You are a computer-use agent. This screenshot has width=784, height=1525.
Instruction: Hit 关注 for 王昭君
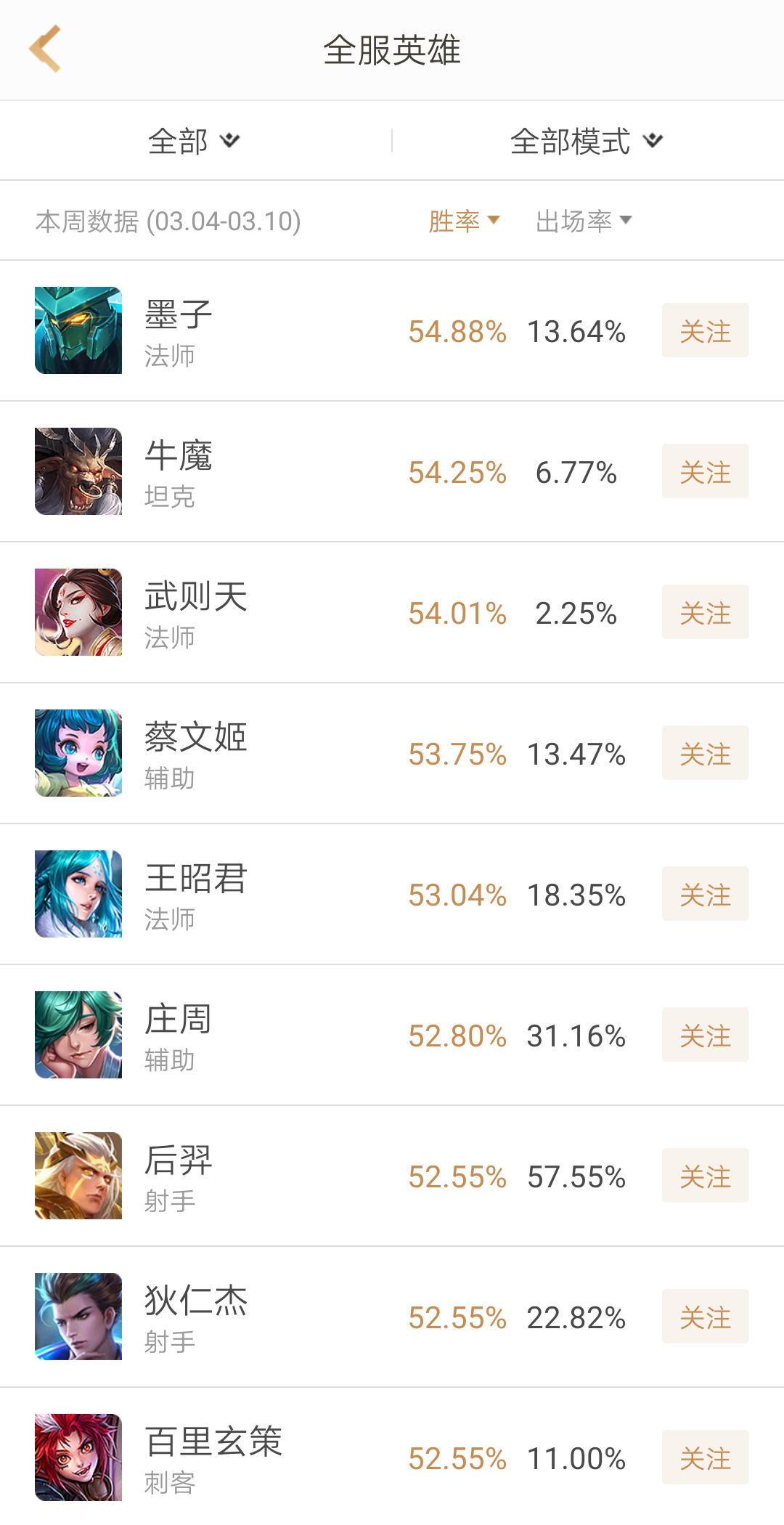(705, 894)
